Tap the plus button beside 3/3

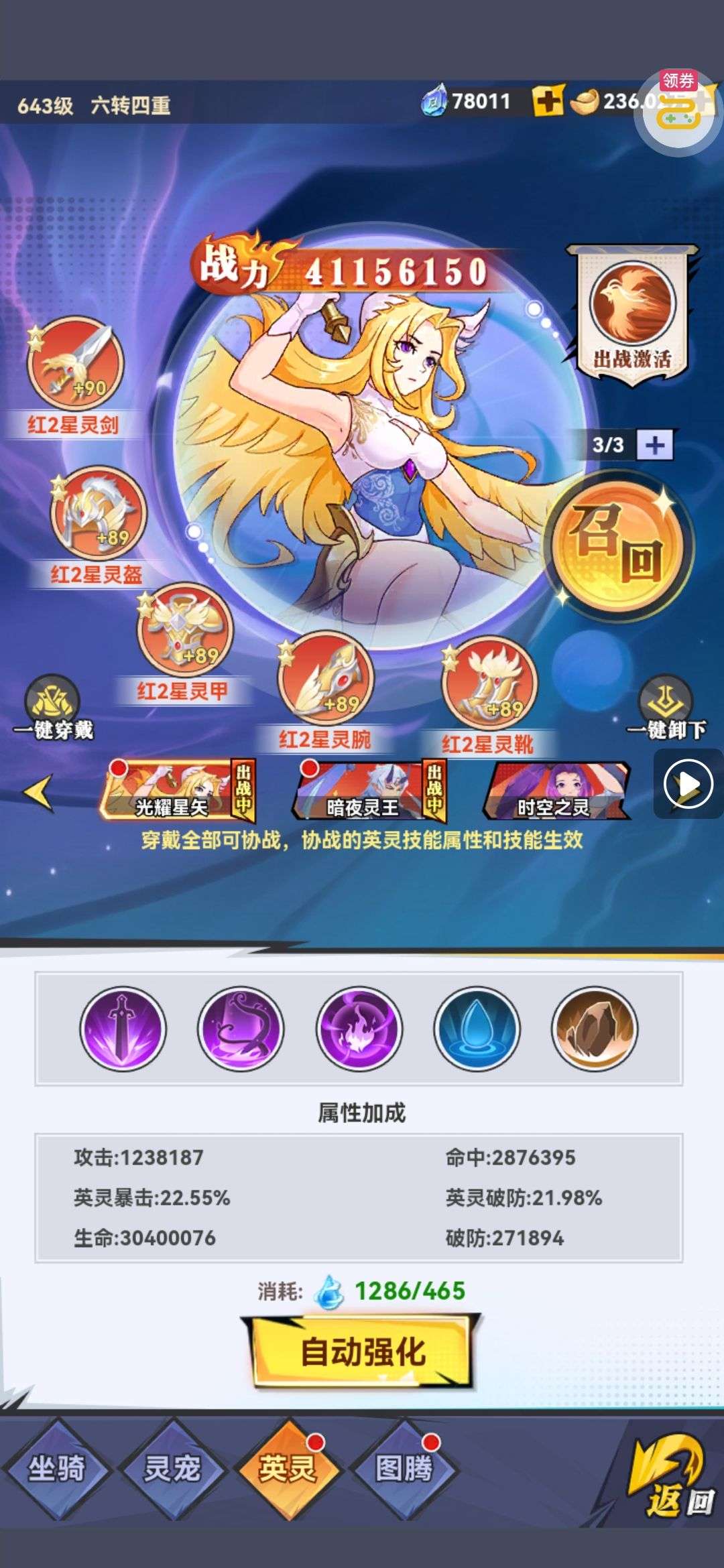coord(654,445)
